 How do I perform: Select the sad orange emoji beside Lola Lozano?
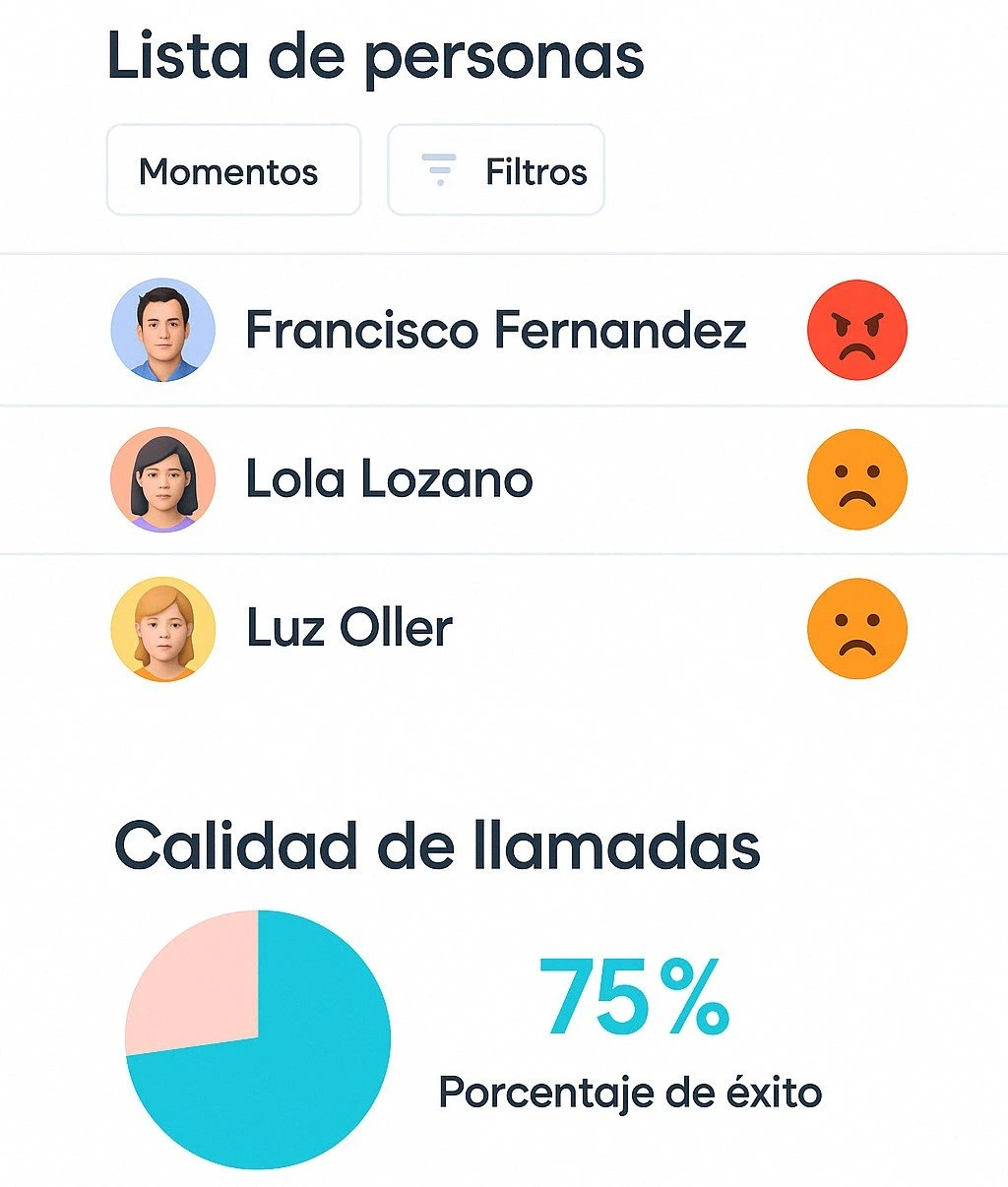[855, 478]
